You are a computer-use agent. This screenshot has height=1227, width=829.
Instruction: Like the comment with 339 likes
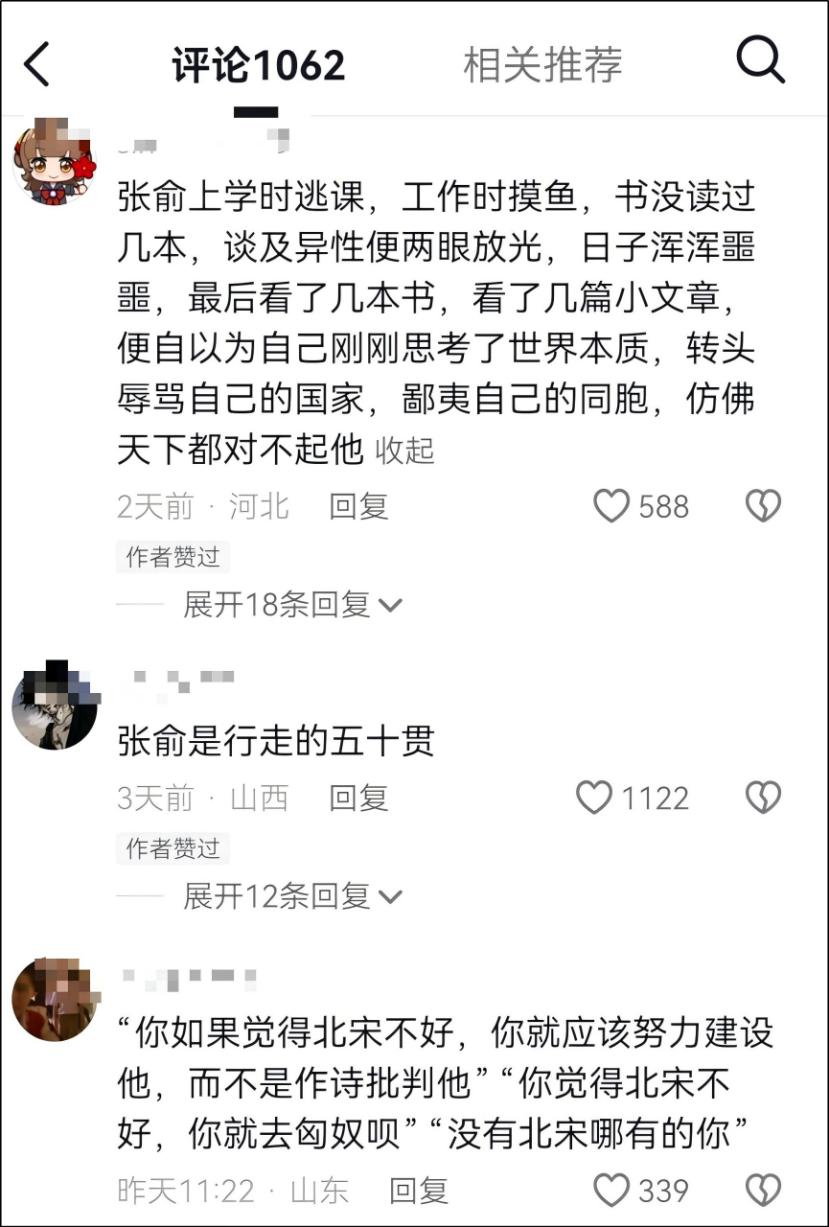click(x=611, y=1190)
